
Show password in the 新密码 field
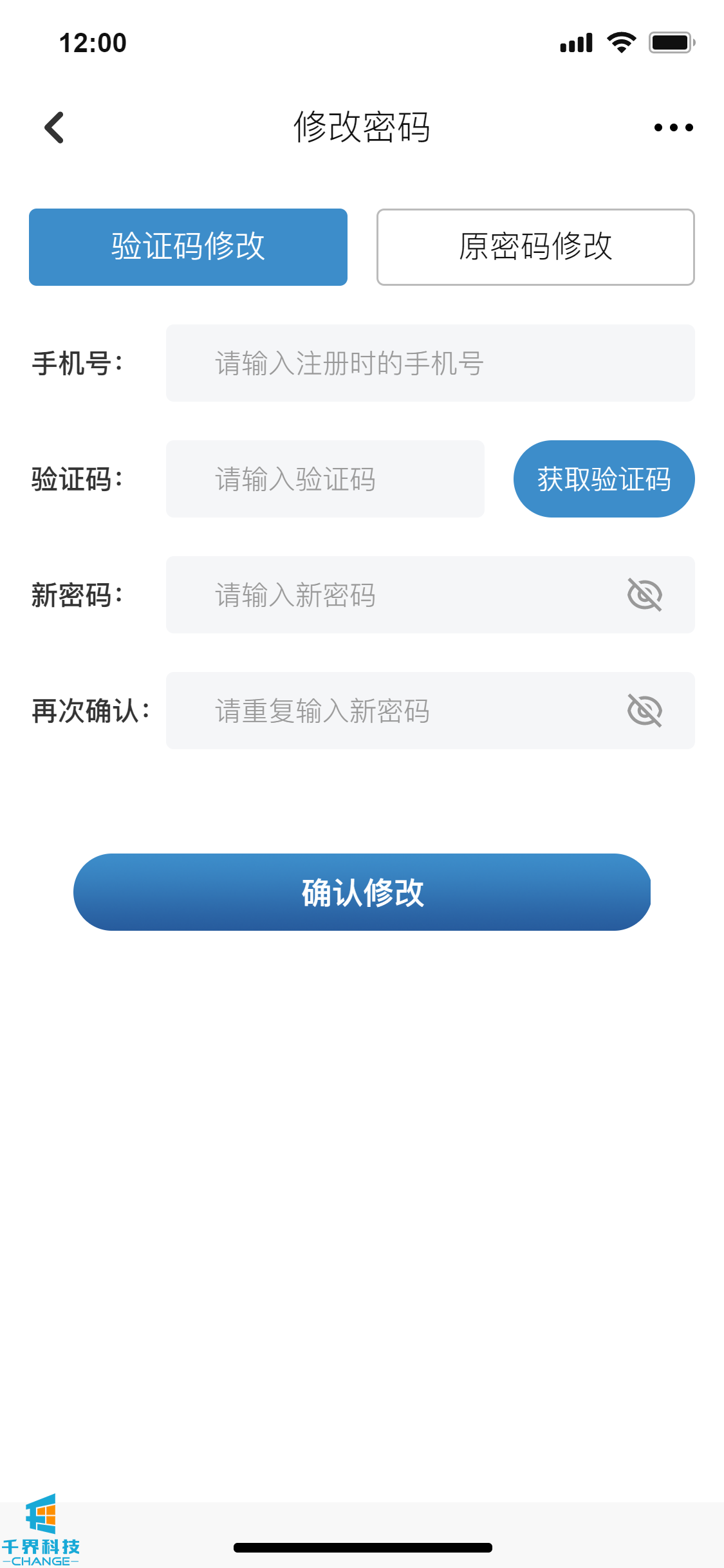644,595
